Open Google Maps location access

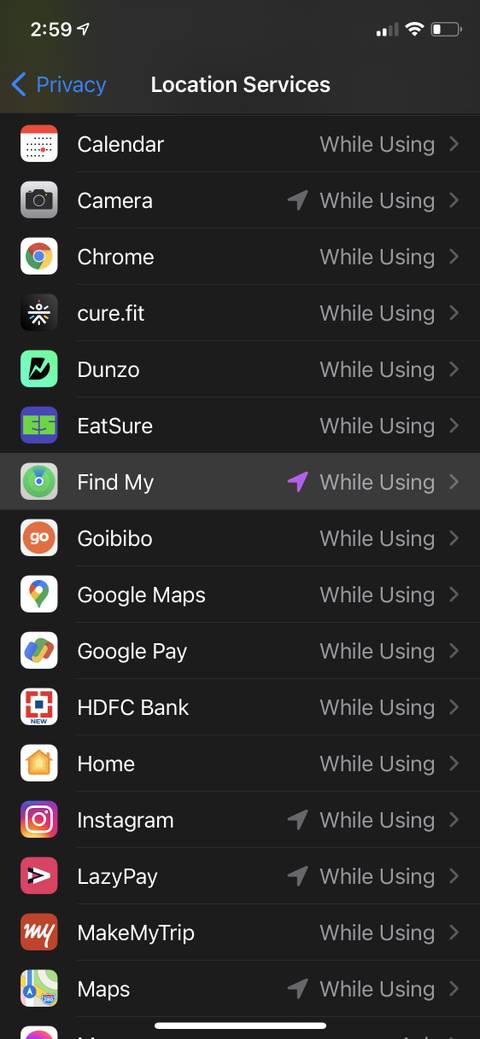240,594
